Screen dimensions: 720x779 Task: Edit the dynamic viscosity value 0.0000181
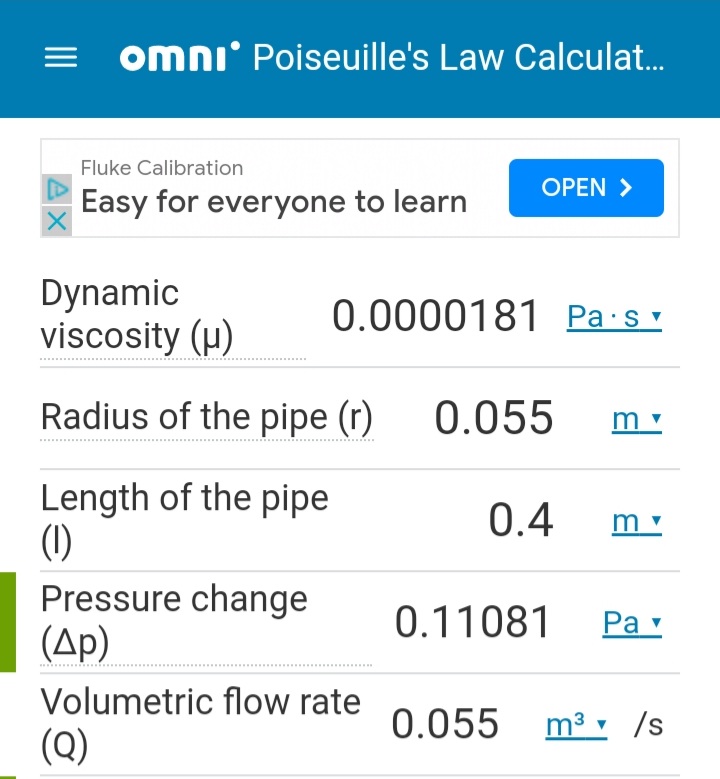click(437, 316)
